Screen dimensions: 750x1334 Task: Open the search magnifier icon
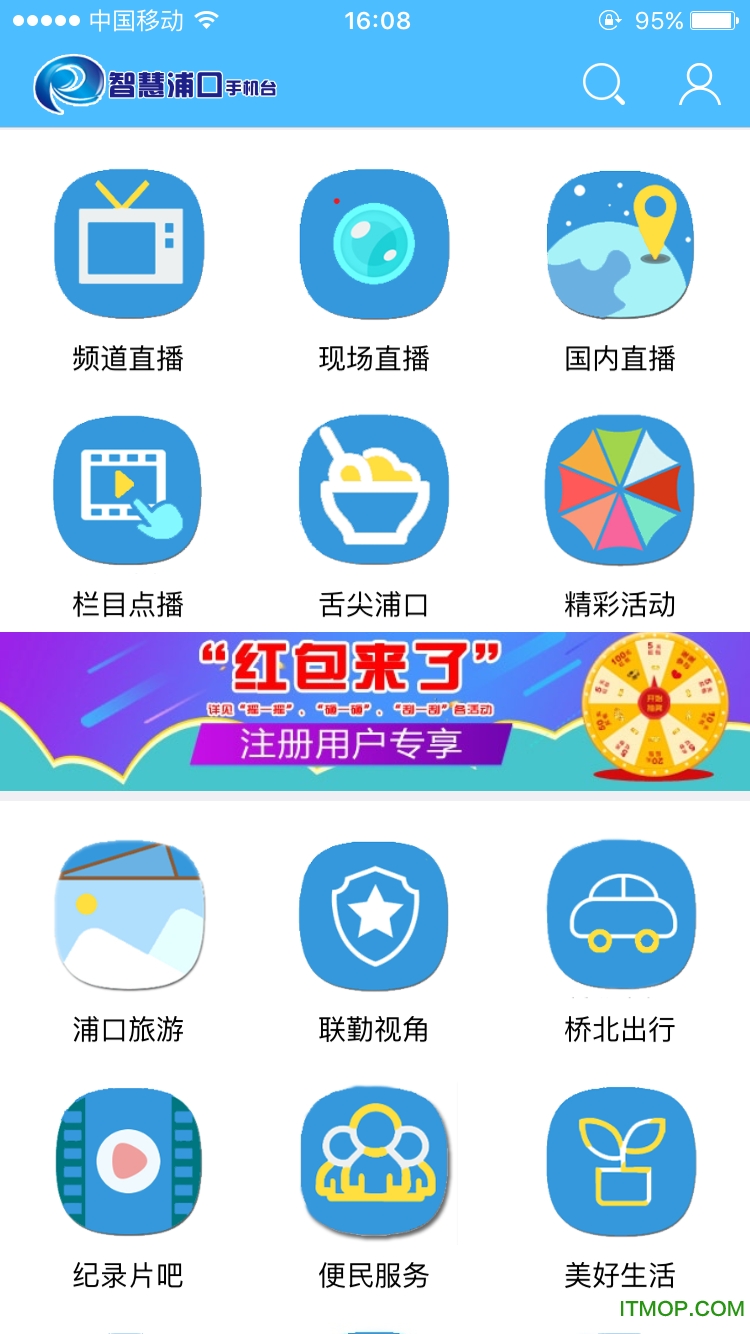pos(604,85)
